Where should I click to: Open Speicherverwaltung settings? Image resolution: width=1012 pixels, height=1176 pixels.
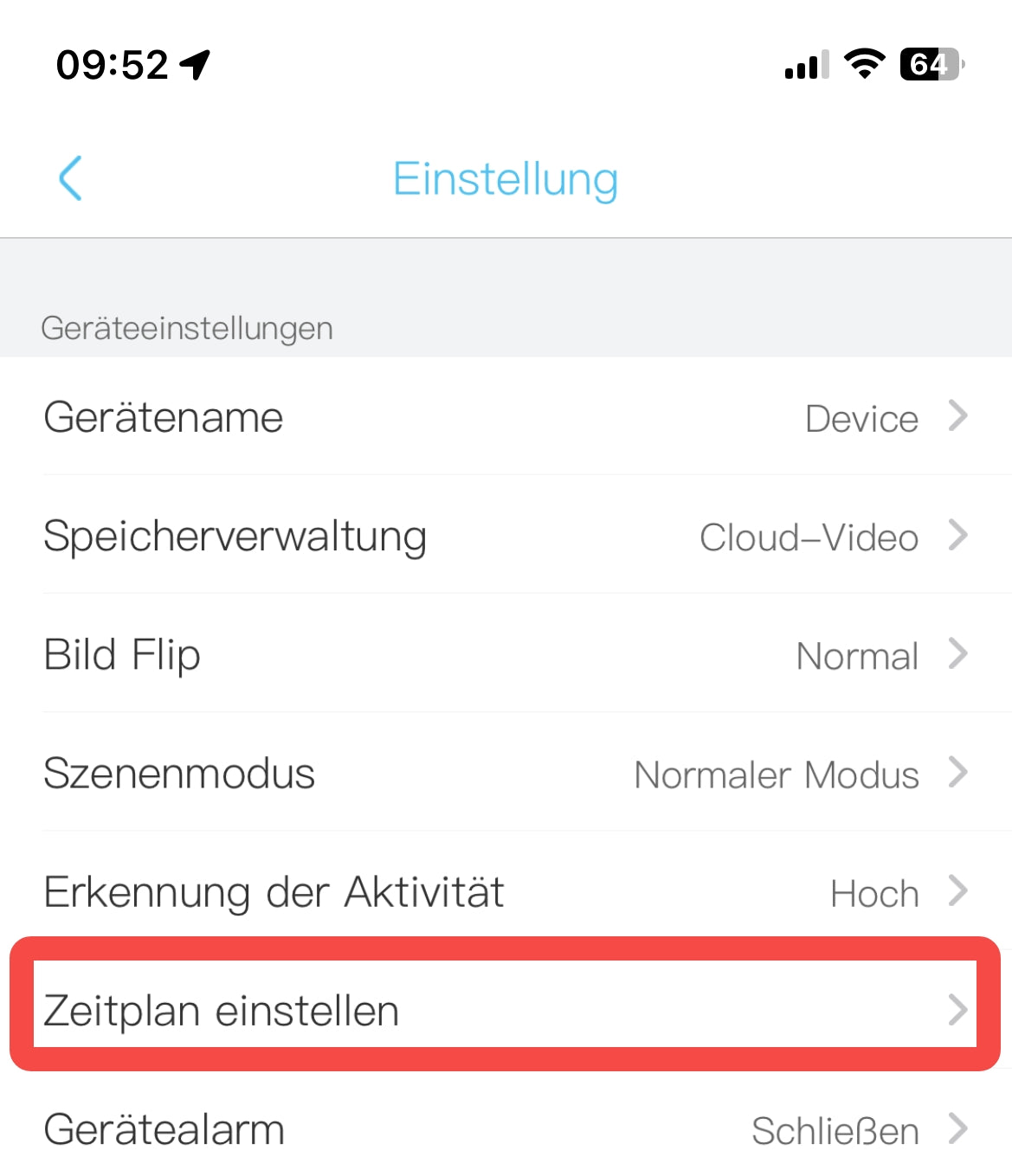click(506, 536)
